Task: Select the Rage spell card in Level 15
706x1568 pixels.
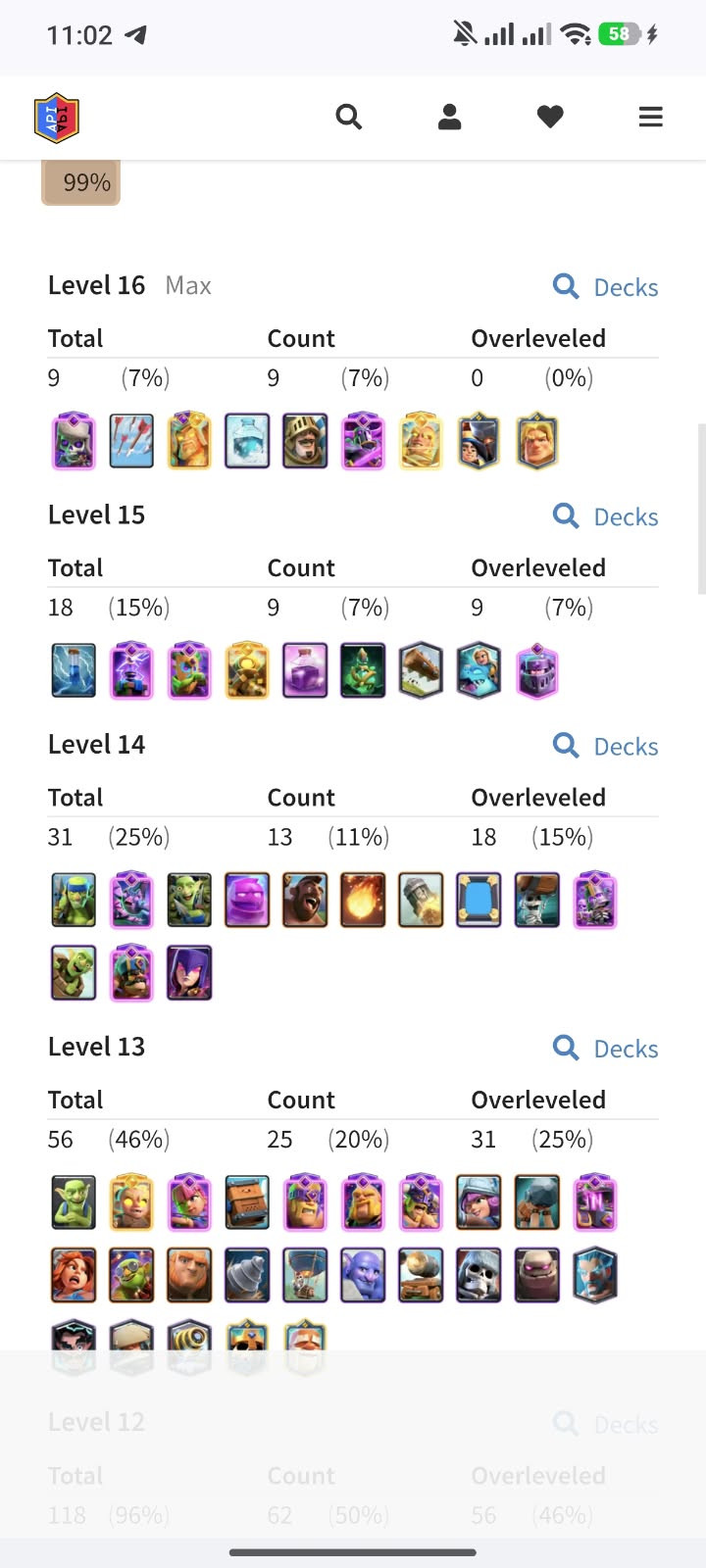Action: click(305, 670)
